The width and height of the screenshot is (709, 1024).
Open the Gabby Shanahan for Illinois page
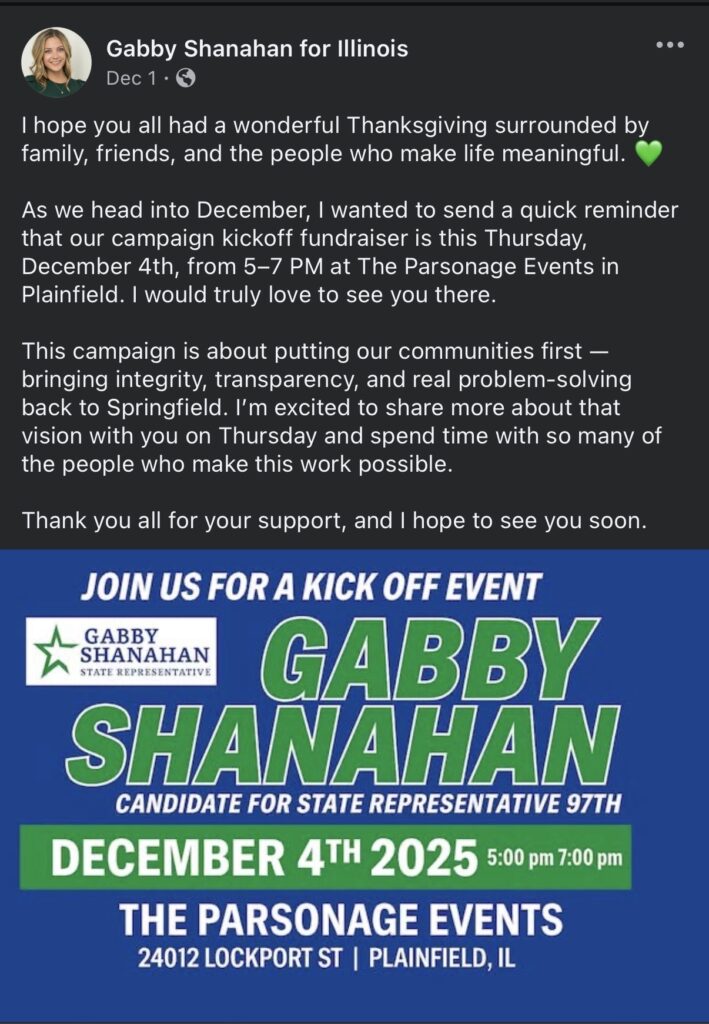[257, 48]
